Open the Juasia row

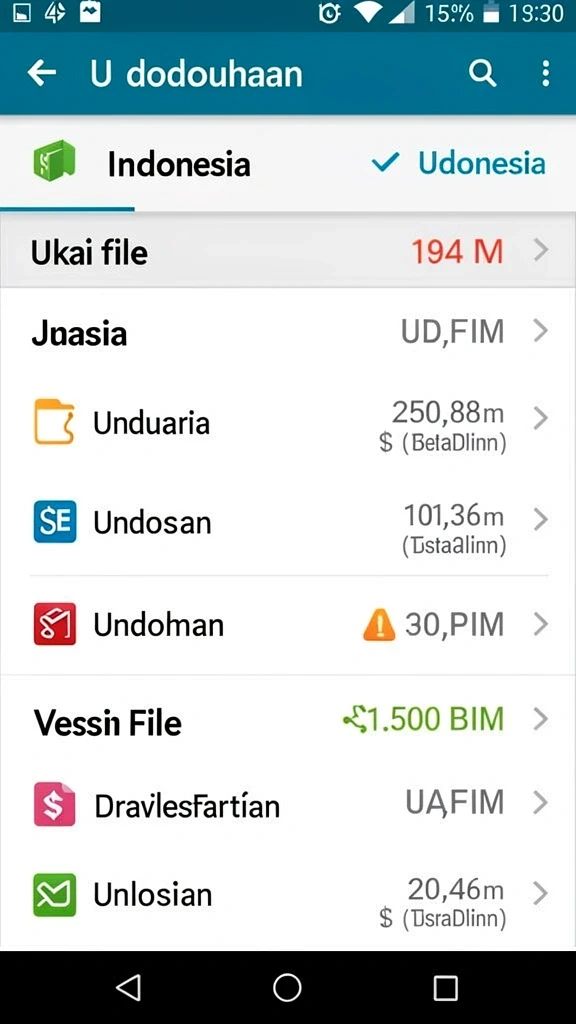tap(288, 332)
